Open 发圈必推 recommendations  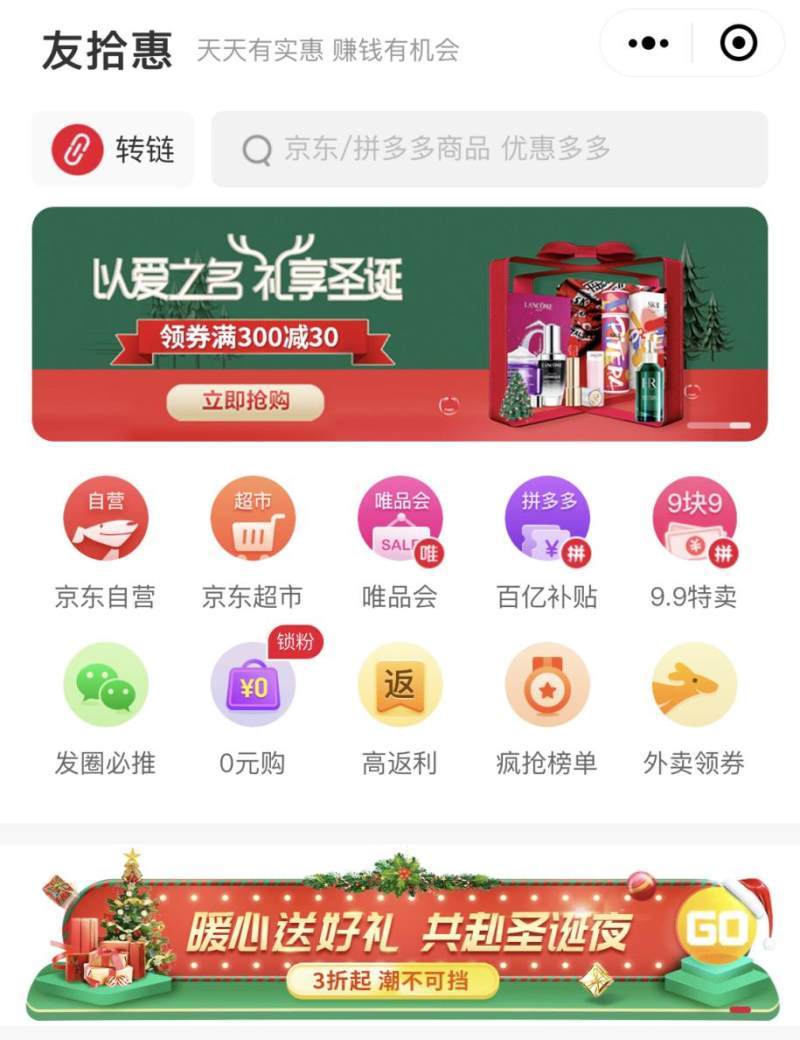105,707
